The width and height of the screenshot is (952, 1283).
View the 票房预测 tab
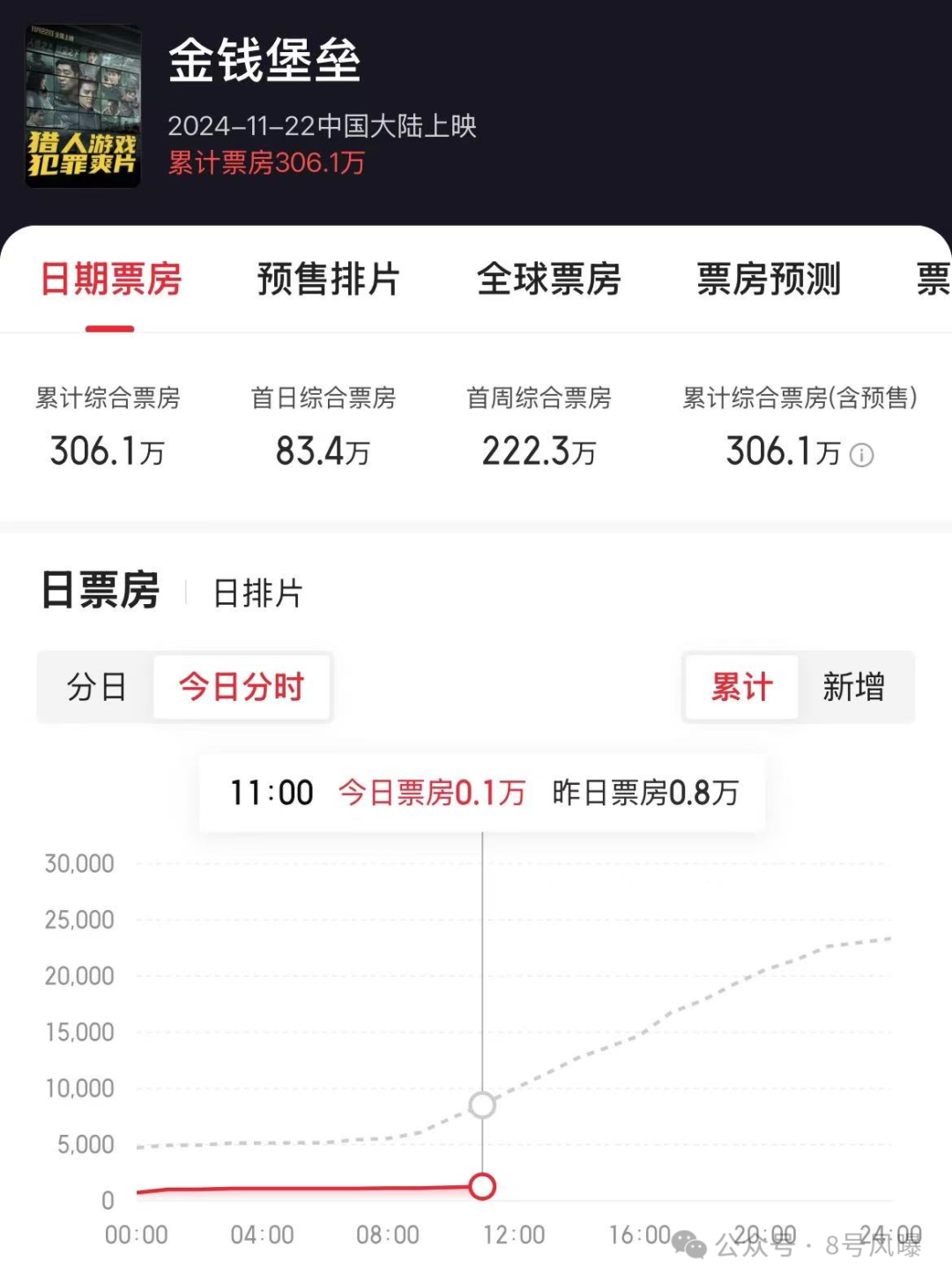coord(768,279)
